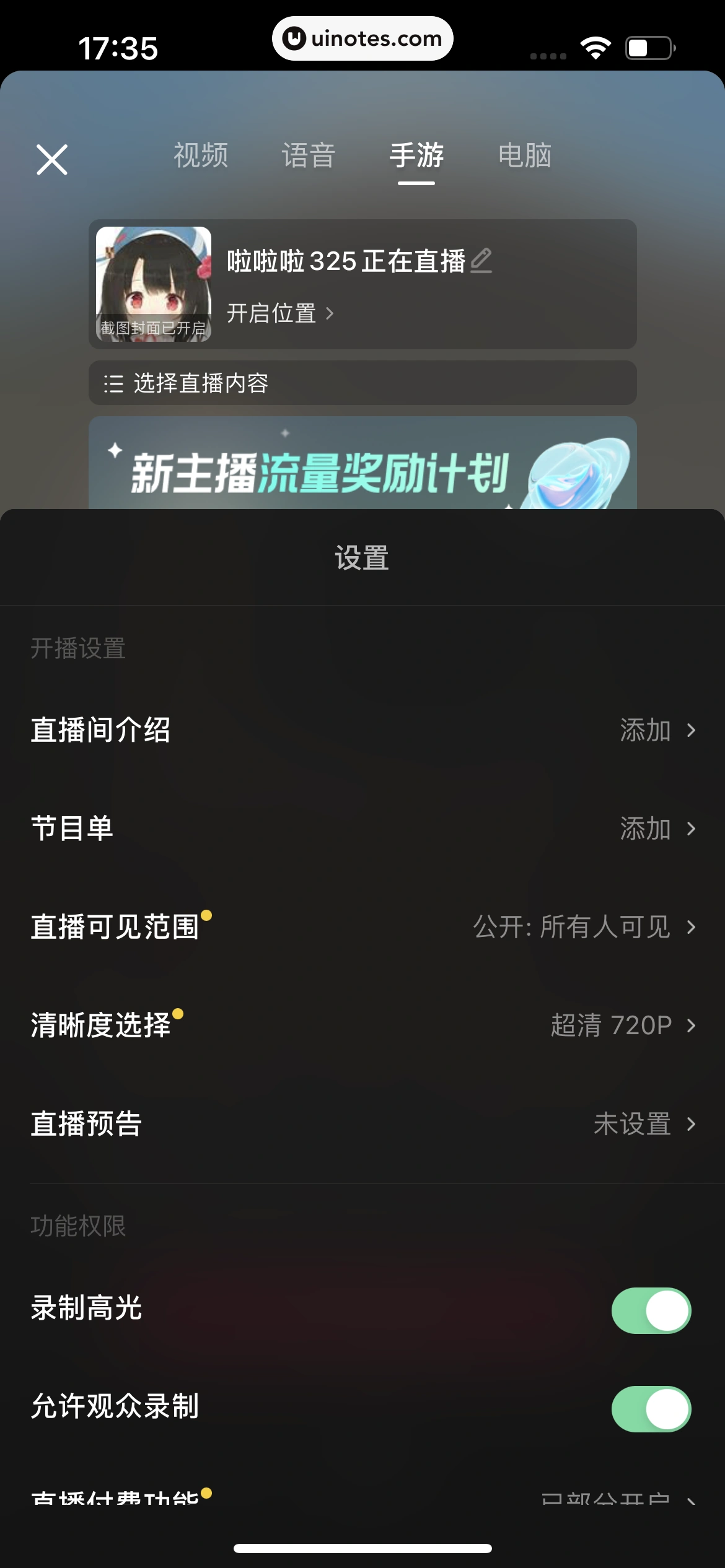This screenshot has width=725, height=1568.
Task: Close the broadcast setup with the X icon
Action: 52,159
